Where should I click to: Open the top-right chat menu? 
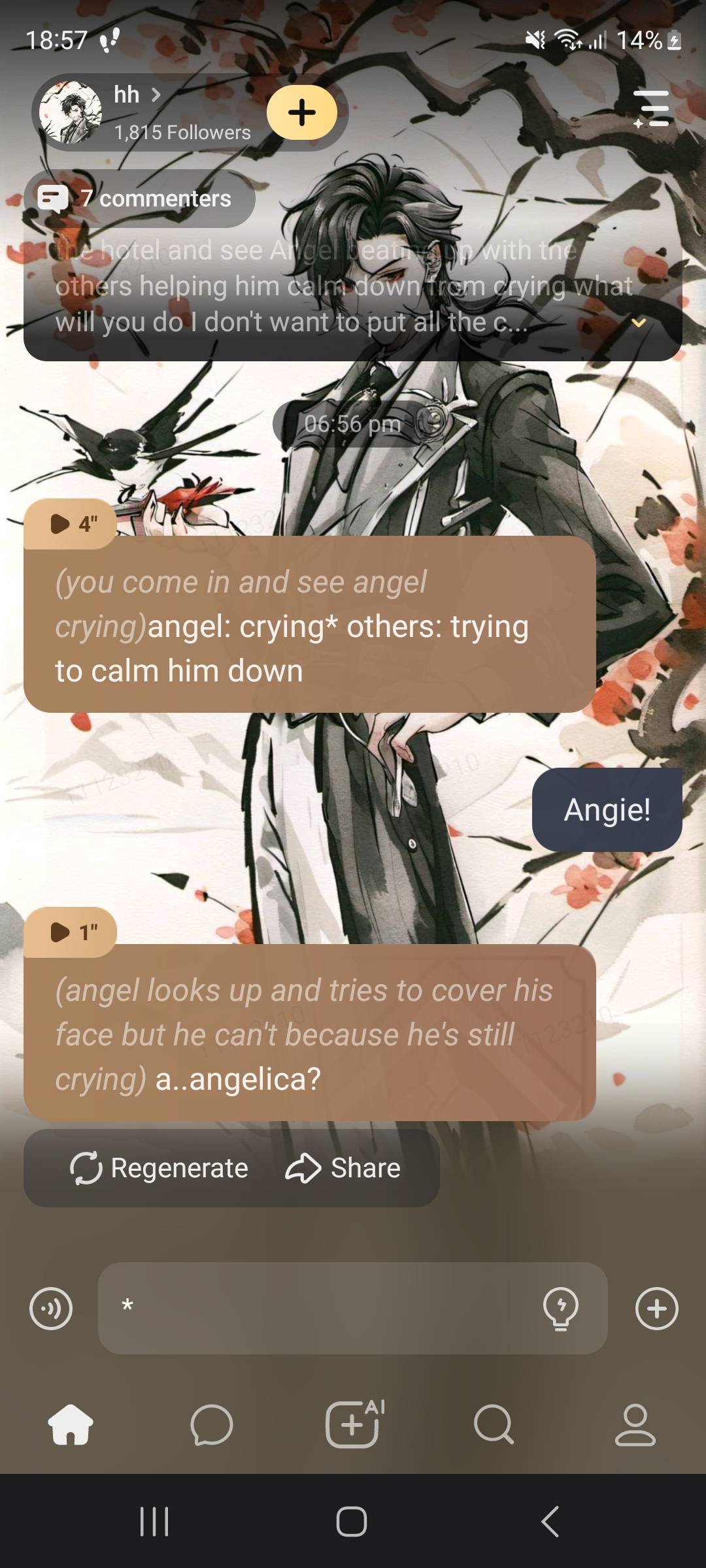pyautogui.click(x=652, y=108)
